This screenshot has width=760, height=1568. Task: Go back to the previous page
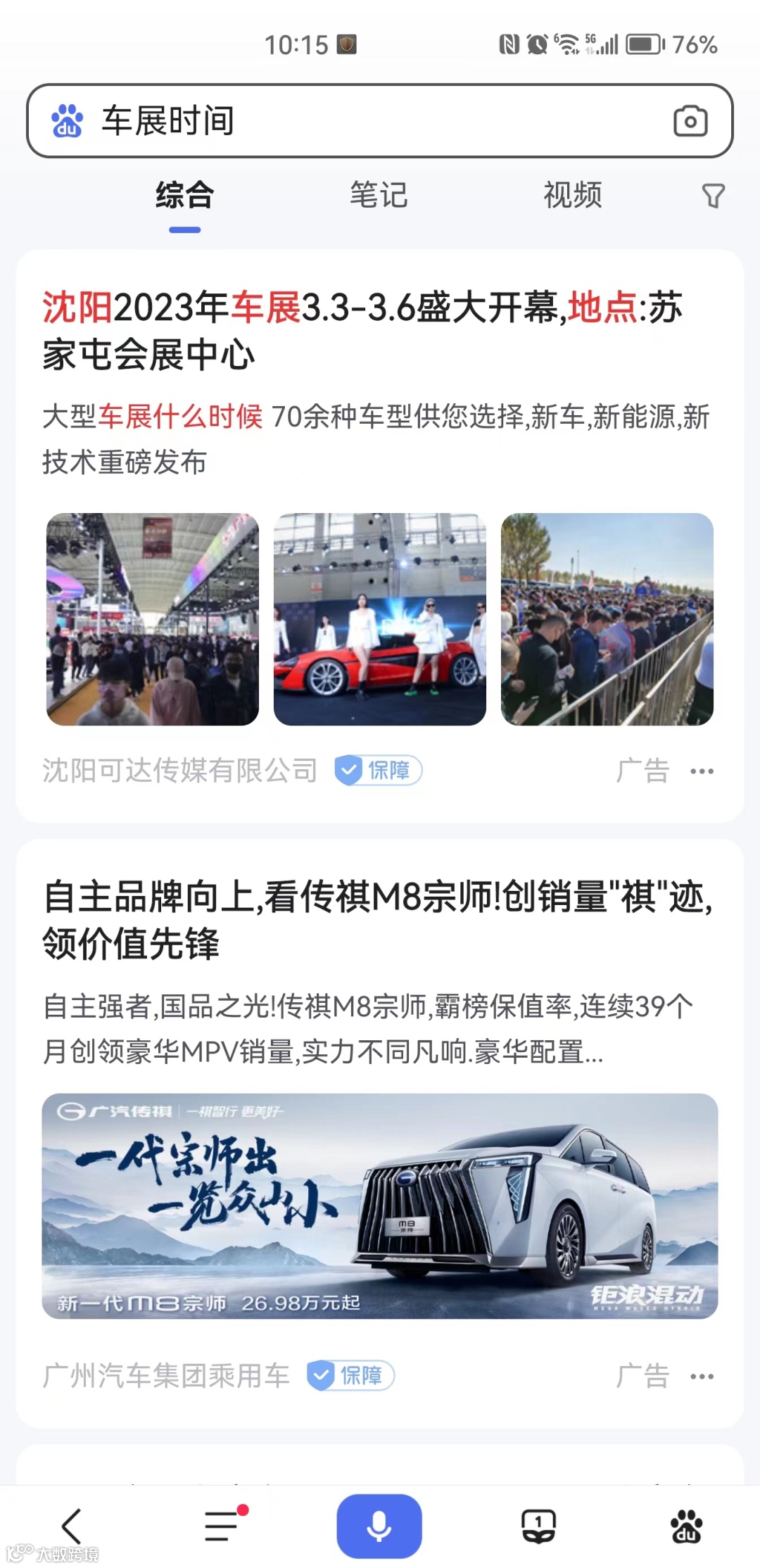tap(72, 1526)
